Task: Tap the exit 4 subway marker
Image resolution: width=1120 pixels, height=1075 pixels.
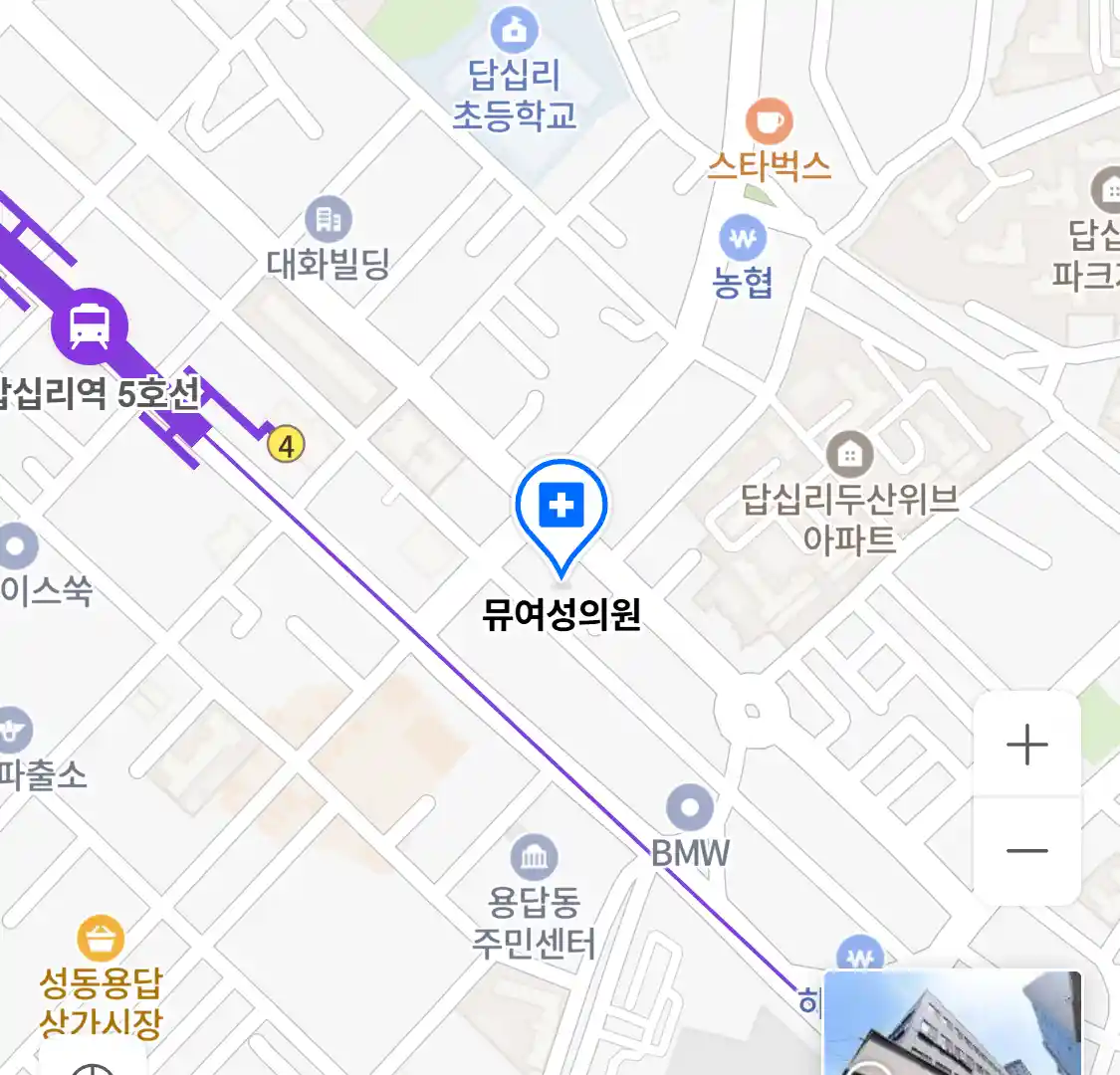Action: coord(287,445)
